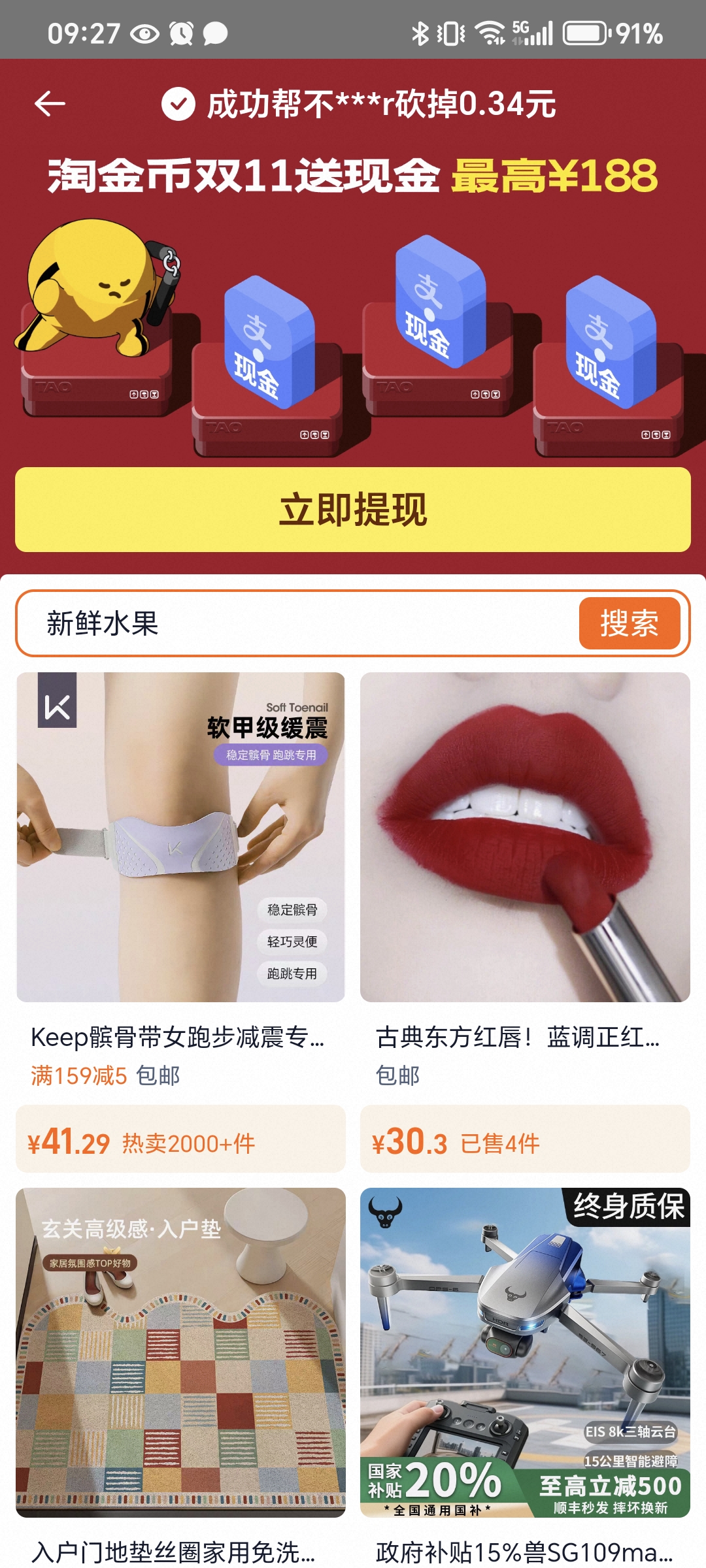Open the 入户门地垫 doormat product card

pos(180,1352)
